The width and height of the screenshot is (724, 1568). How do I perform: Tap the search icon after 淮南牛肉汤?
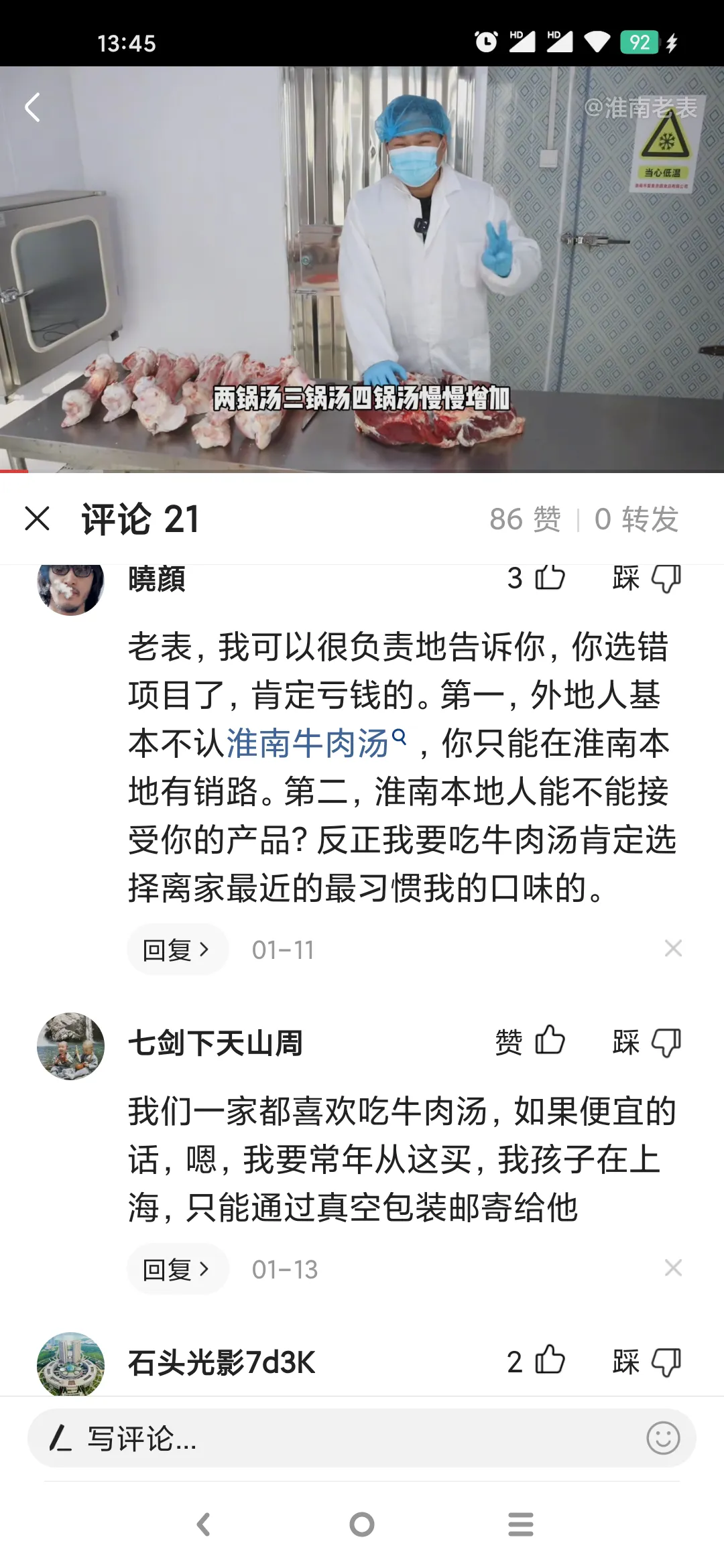(x=400, y=736)
